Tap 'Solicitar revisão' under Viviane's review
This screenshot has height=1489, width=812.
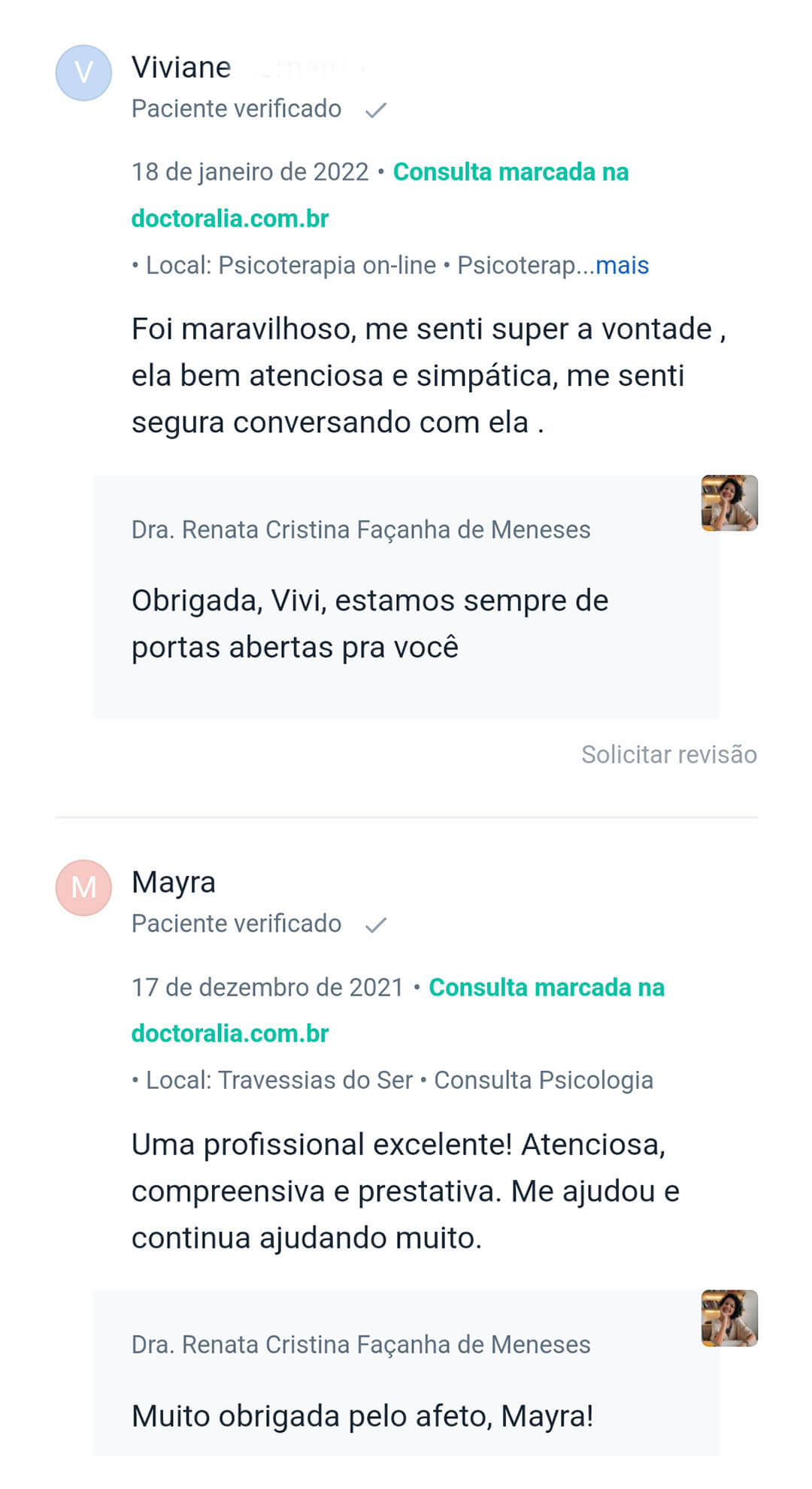668,754
